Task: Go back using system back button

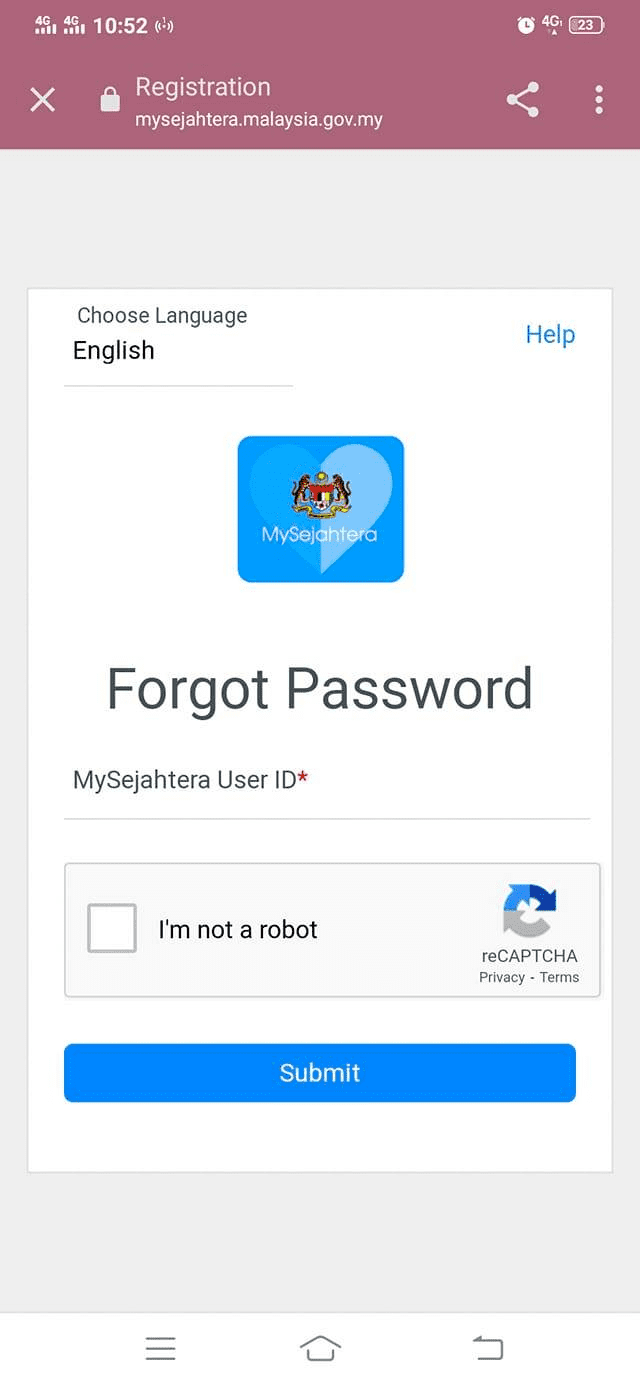Action: click(487, 1348)
